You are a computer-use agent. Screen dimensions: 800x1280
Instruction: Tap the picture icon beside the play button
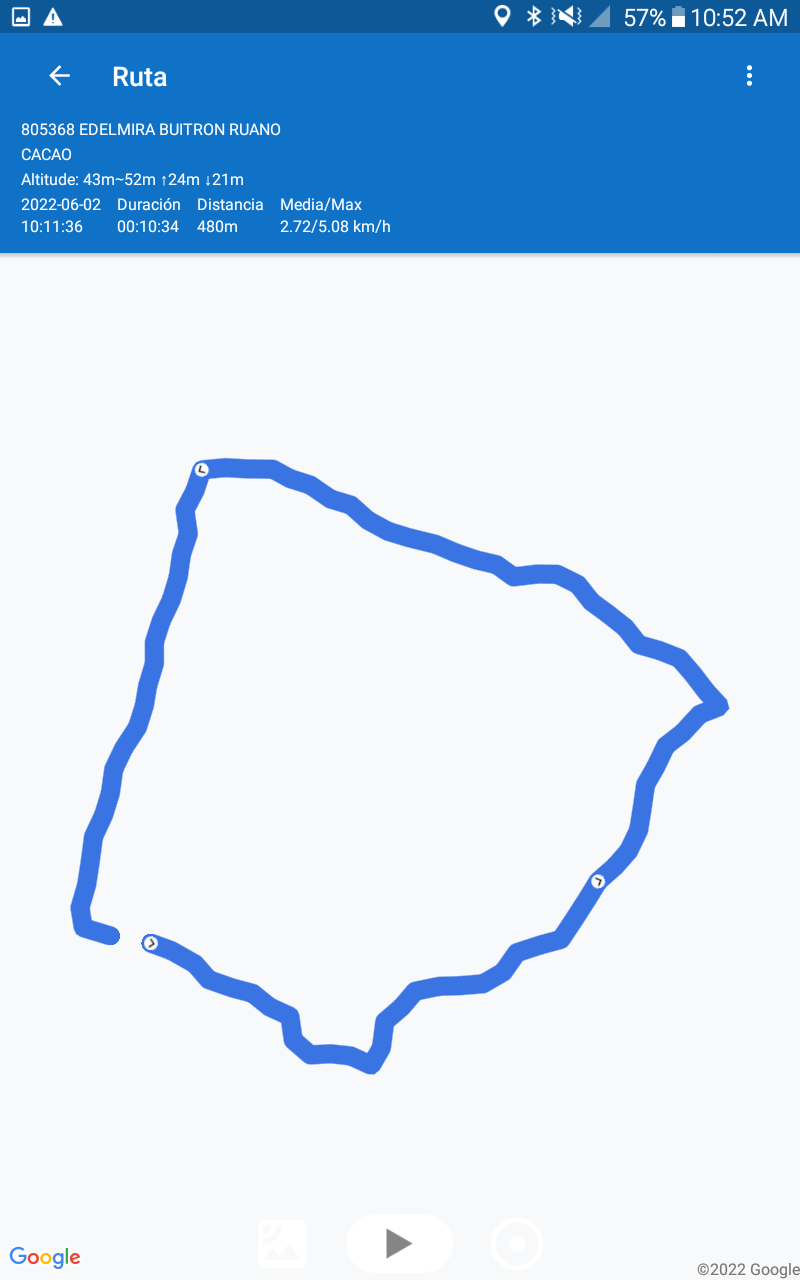[282, 1243]
